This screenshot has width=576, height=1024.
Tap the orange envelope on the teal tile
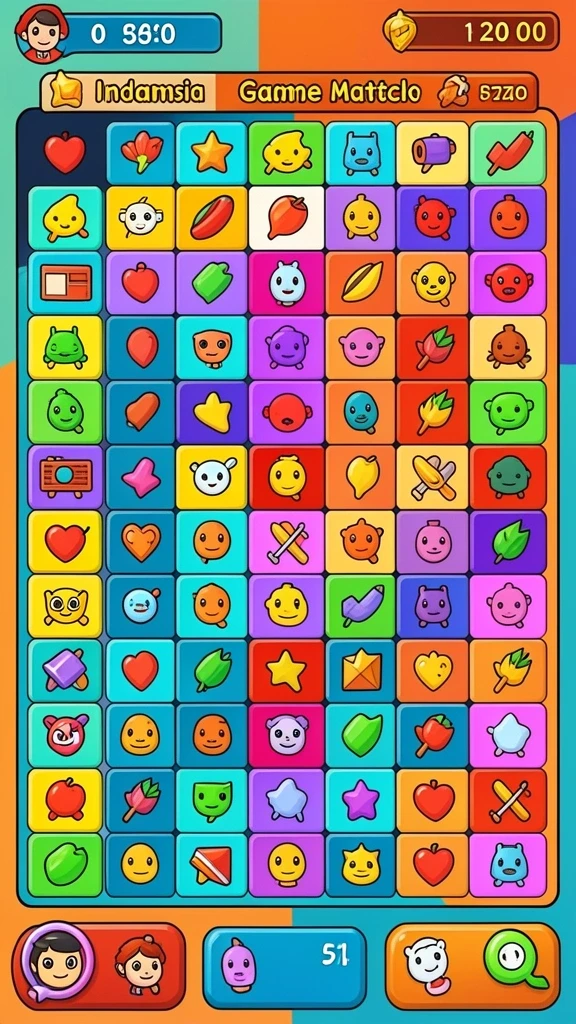(x=361, y=671)
